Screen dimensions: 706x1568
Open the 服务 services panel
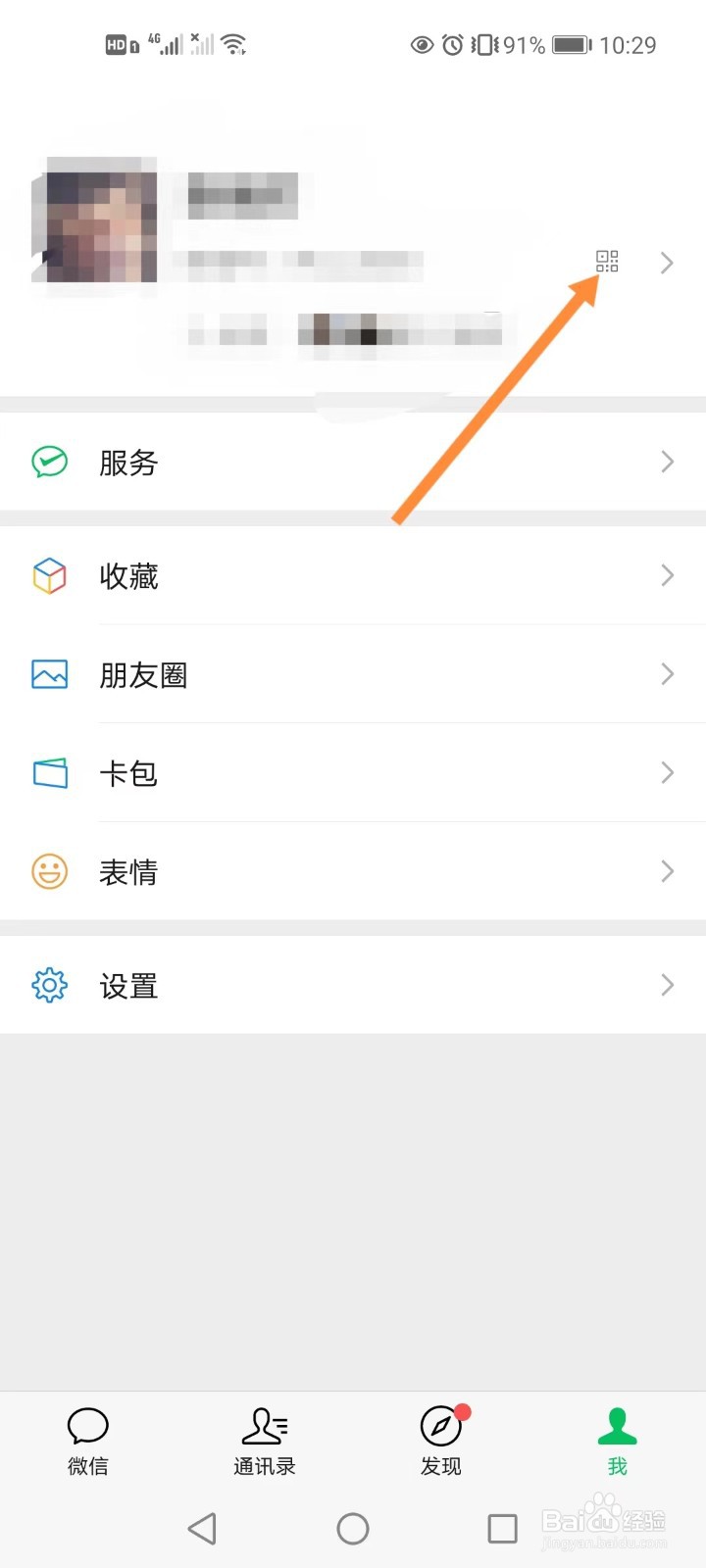[x=48, y=463]
